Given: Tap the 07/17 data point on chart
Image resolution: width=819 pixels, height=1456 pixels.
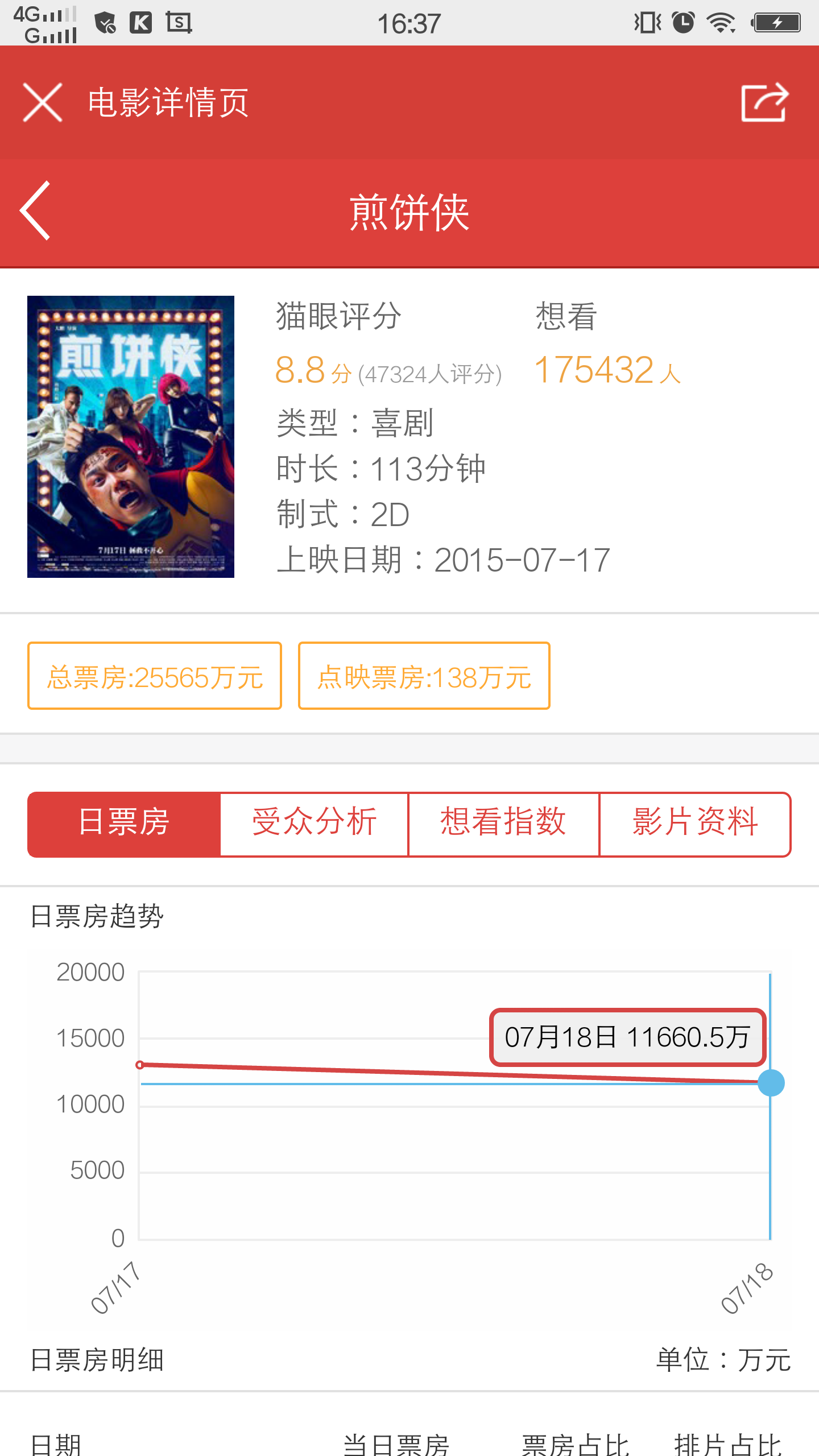Looking at the screenshot, I should (x=140, y=1065).
